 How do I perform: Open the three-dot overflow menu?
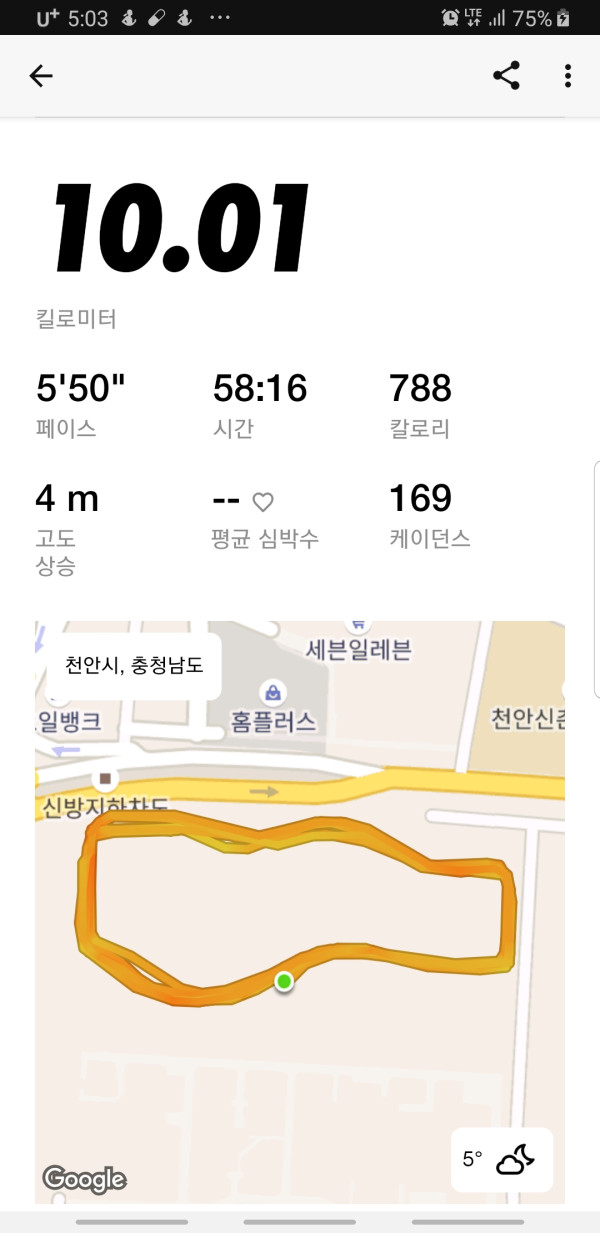(x=567, y=76)
